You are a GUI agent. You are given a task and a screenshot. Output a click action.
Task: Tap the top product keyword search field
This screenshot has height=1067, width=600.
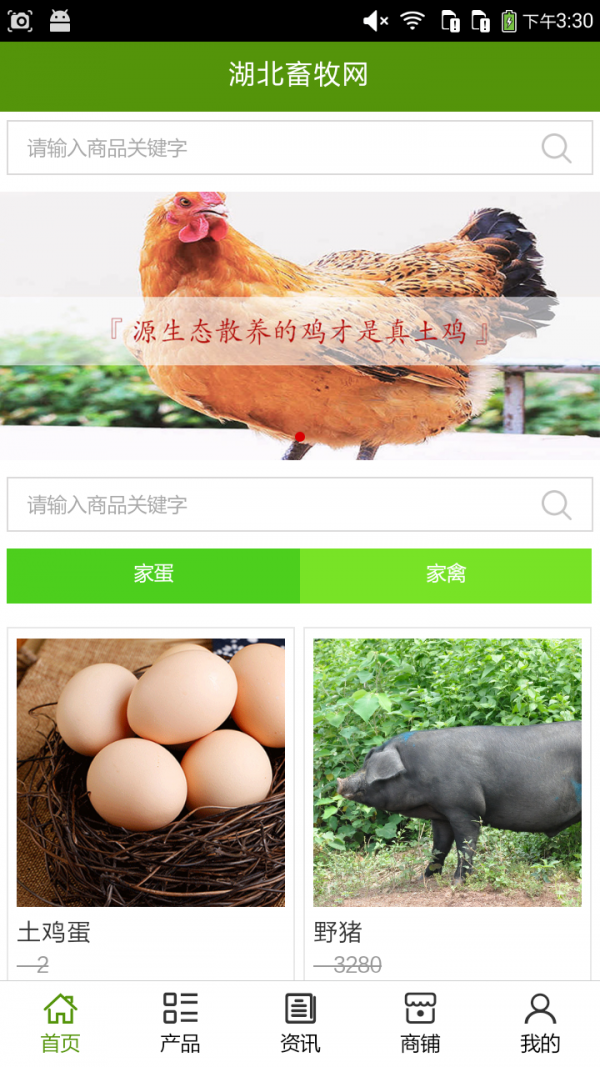(270, 148)
